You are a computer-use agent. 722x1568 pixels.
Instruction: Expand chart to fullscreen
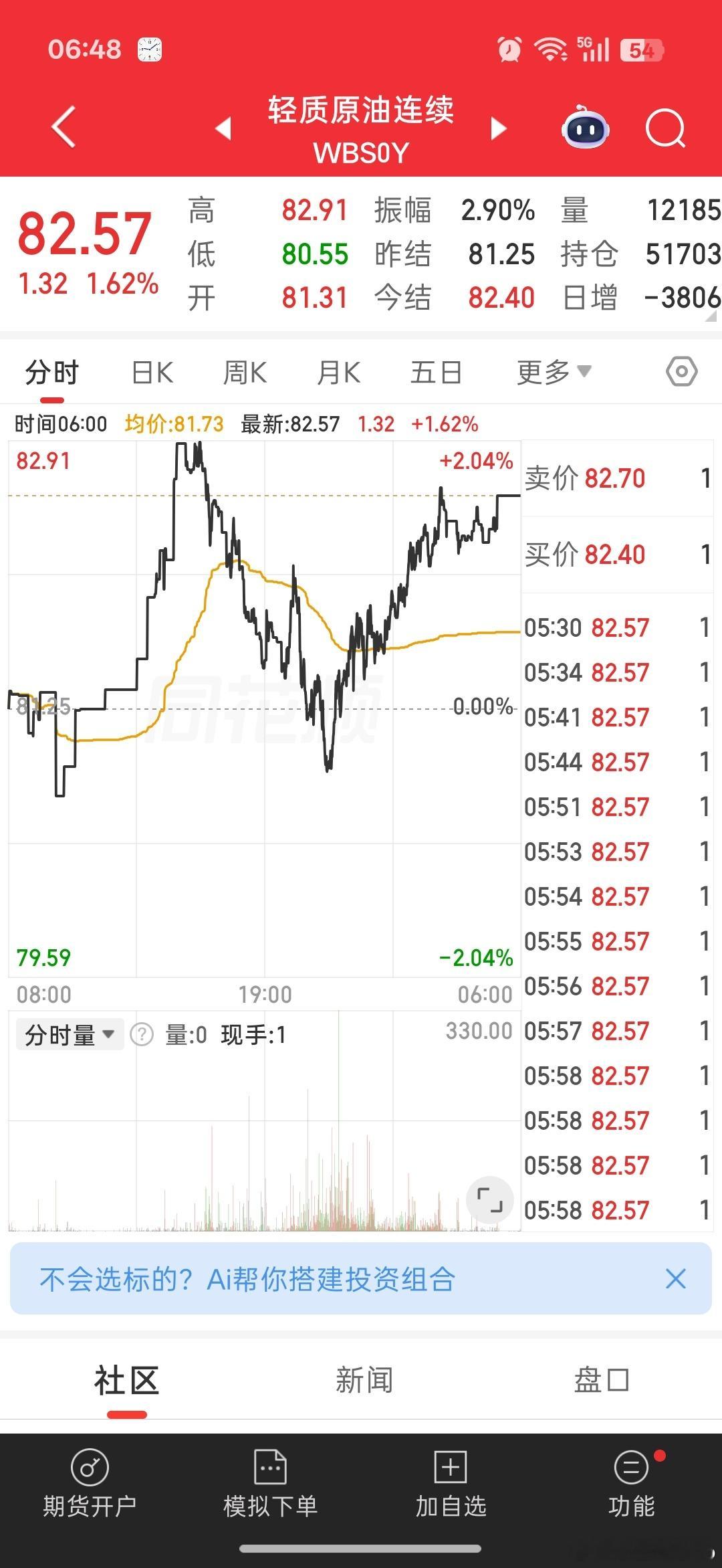(490, 1199)
